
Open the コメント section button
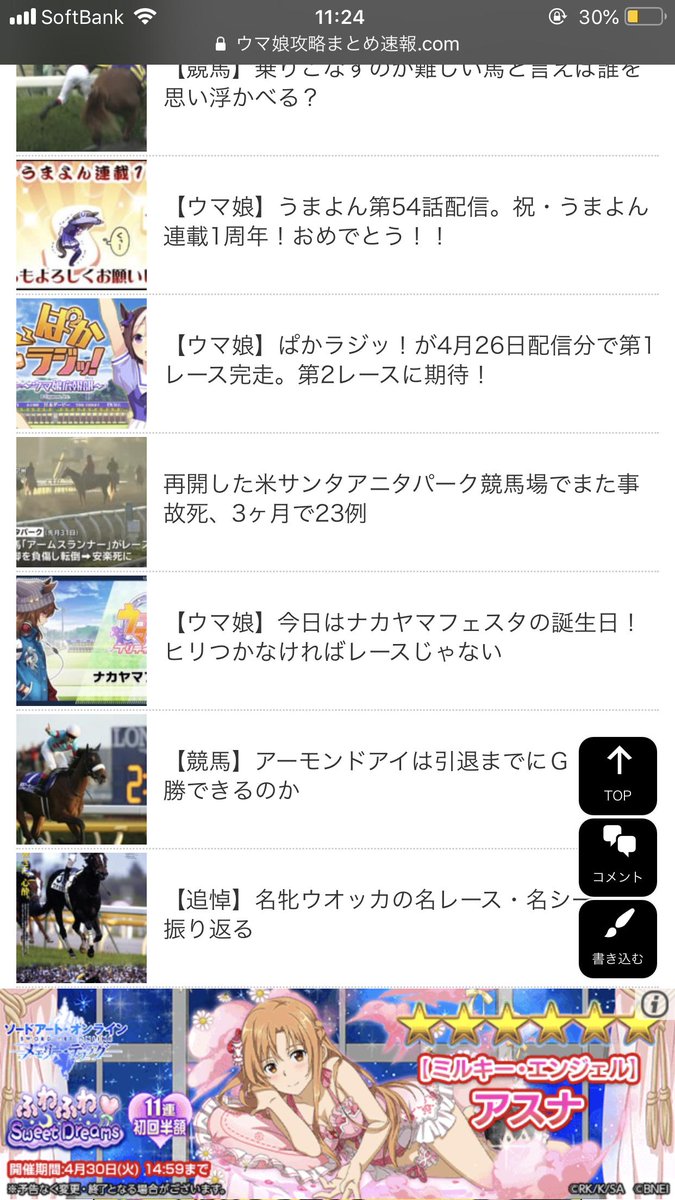[617, 857]
